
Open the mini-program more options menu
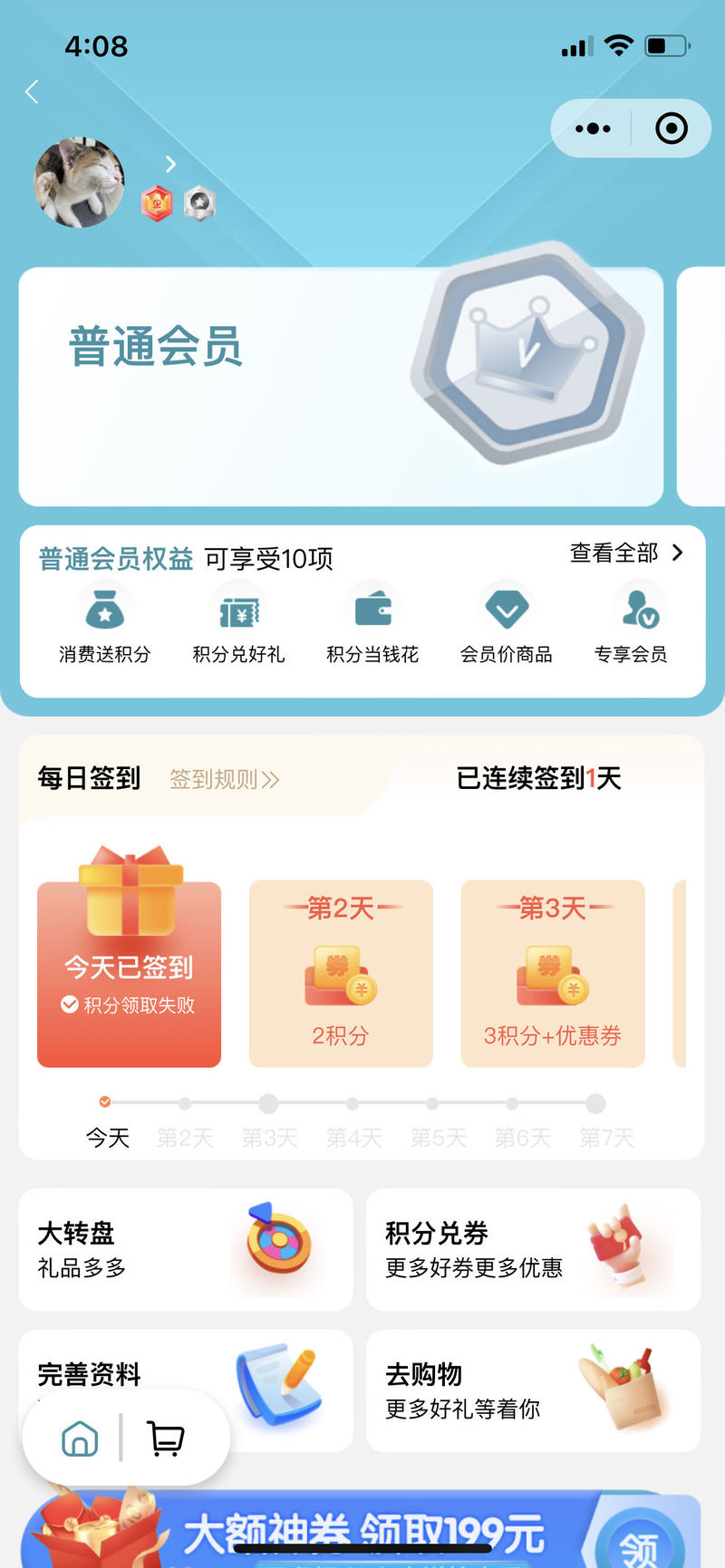593,129
